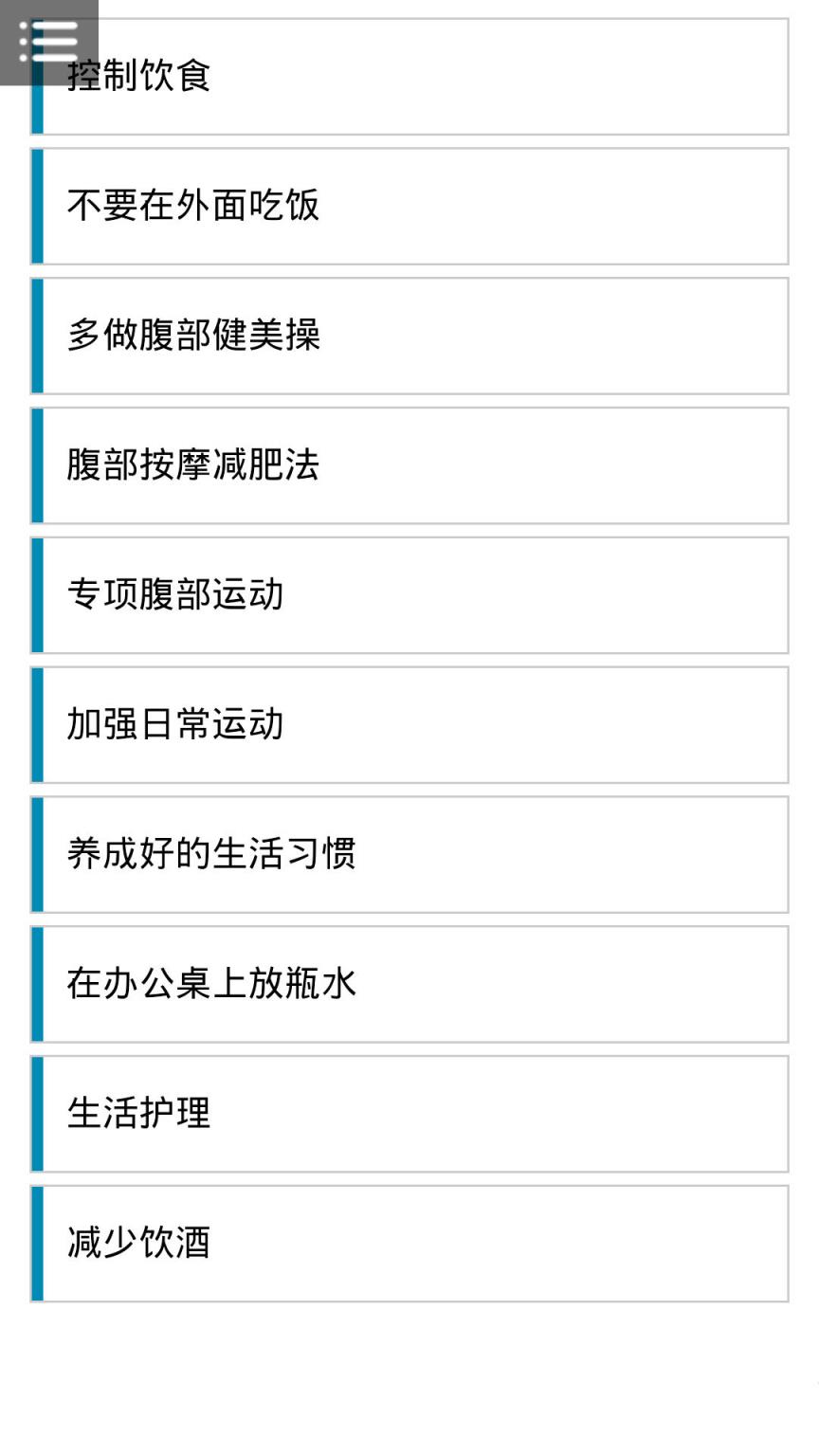This screenshot has height=1456, width=819.
Task: Click the blue marker beside 生活护理
Action: pyautogui.click(x=37, y=1113)
